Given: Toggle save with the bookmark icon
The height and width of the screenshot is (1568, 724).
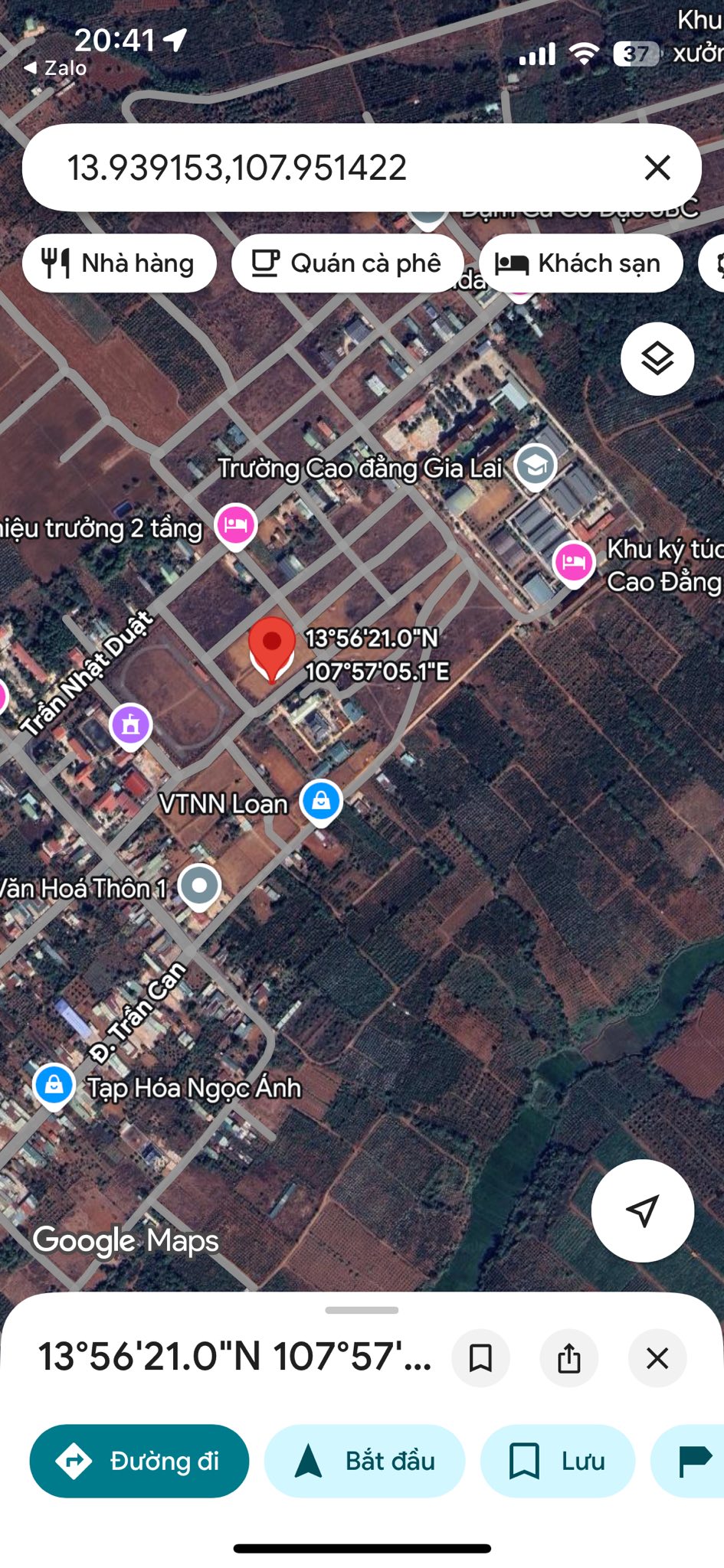Looking at the screenshot, I should pos(480,1358).
